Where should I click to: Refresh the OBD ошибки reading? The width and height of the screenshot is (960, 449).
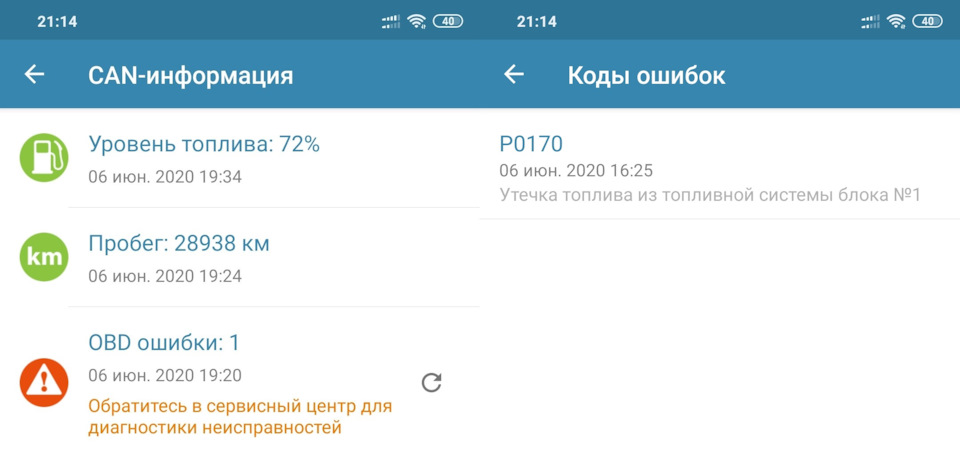click(431, 382)
